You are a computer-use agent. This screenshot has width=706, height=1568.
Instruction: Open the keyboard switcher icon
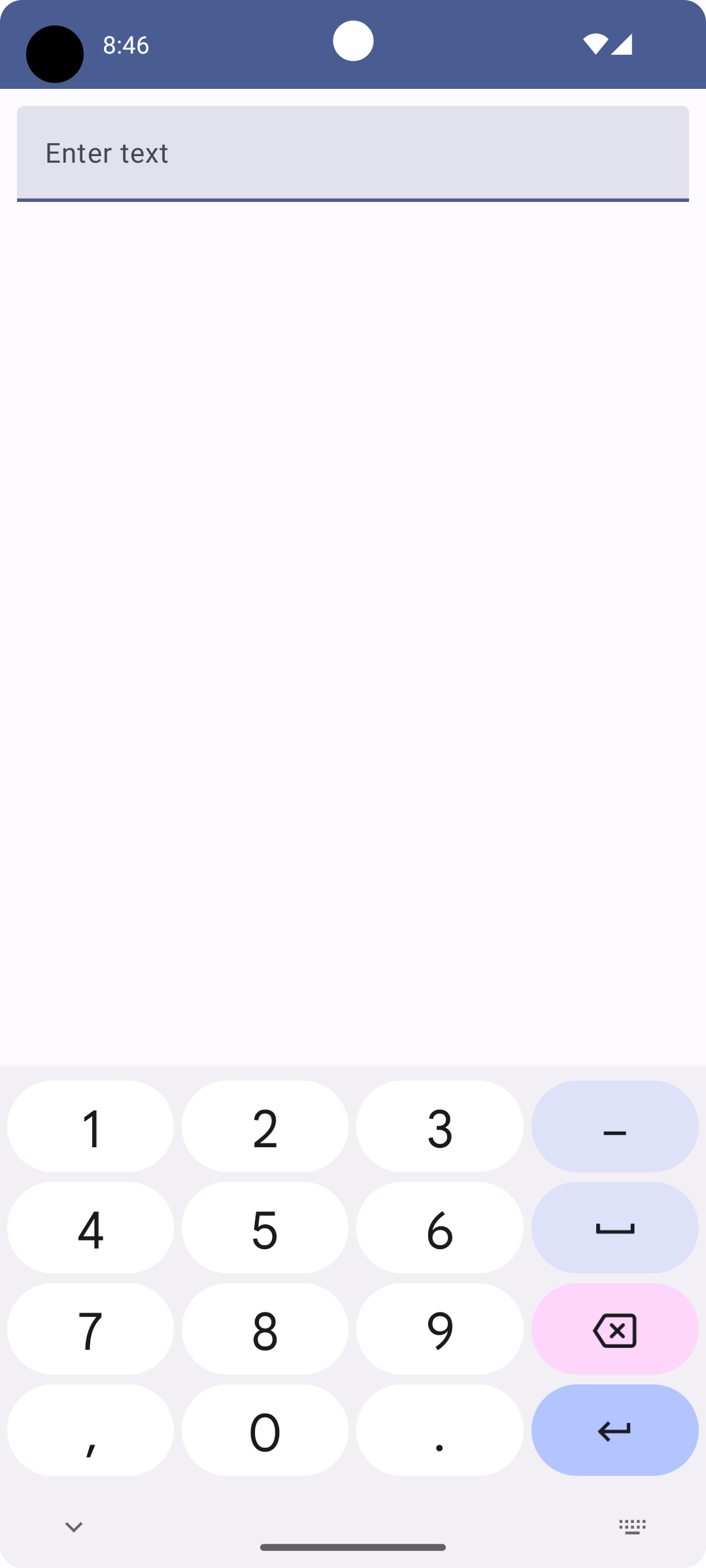tap(632, 1527)
